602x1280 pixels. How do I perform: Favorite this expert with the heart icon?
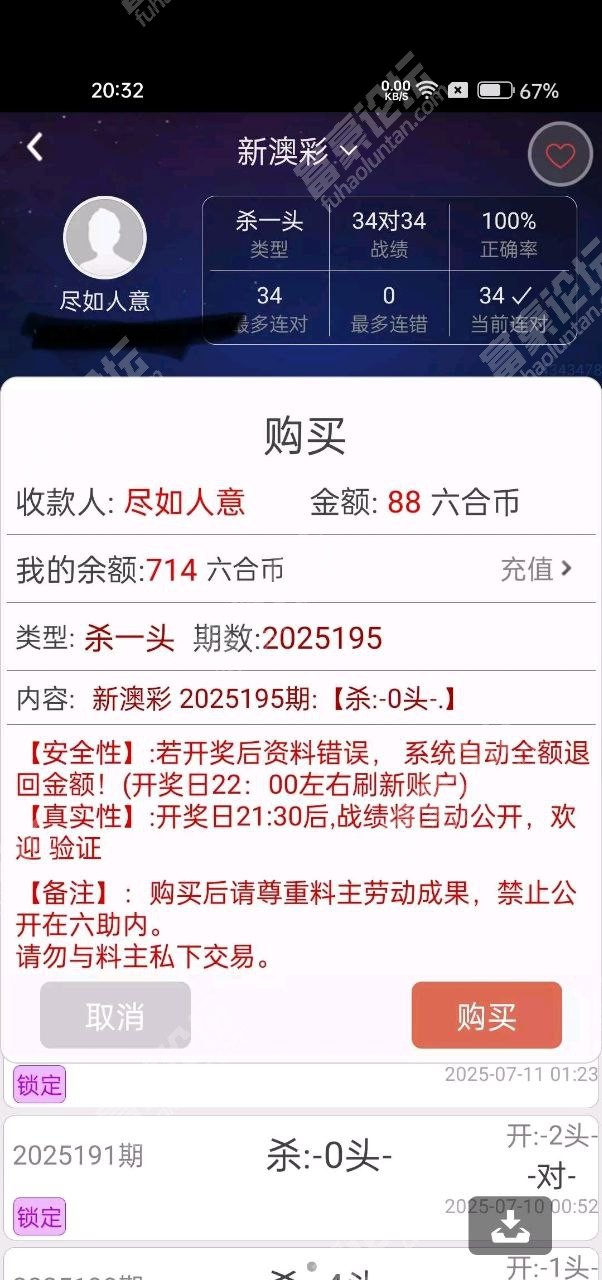coord(561,155)
